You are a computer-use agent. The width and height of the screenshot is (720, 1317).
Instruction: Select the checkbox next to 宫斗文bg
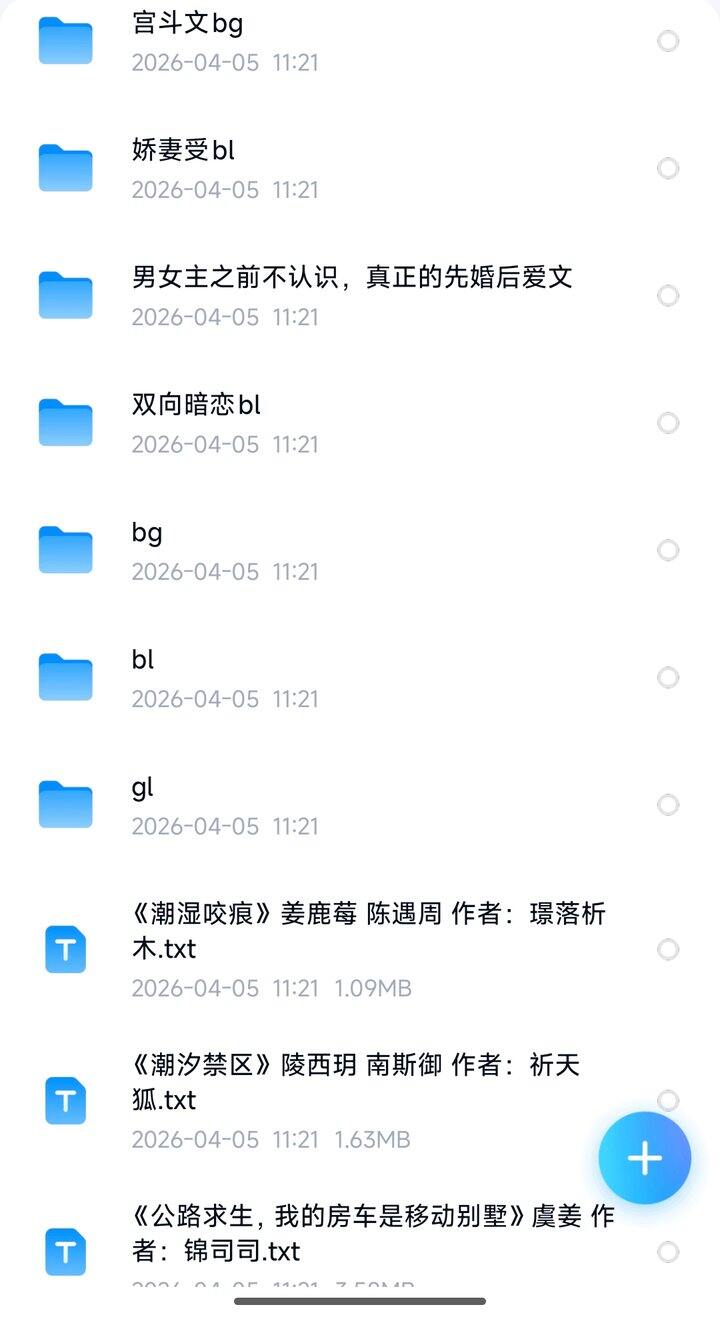[668, 40]
